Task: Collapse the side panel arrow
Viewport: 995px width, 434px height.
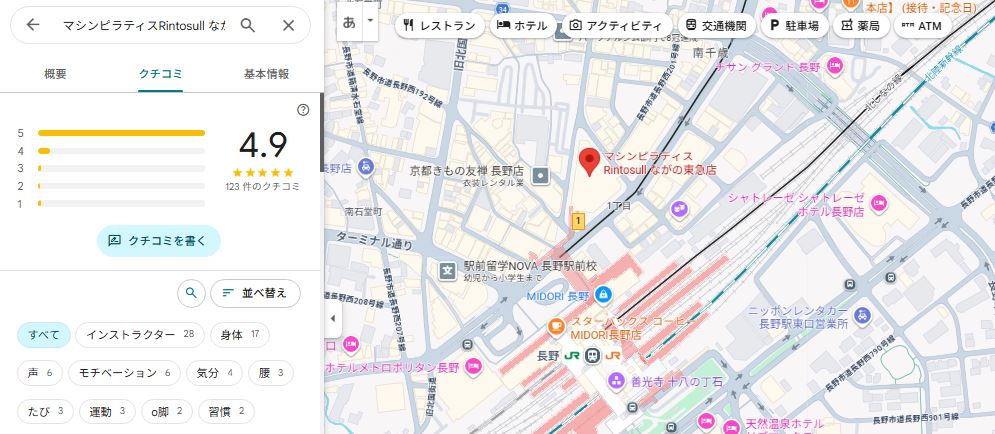Action: pyautogui.click(x=332, y=318)
